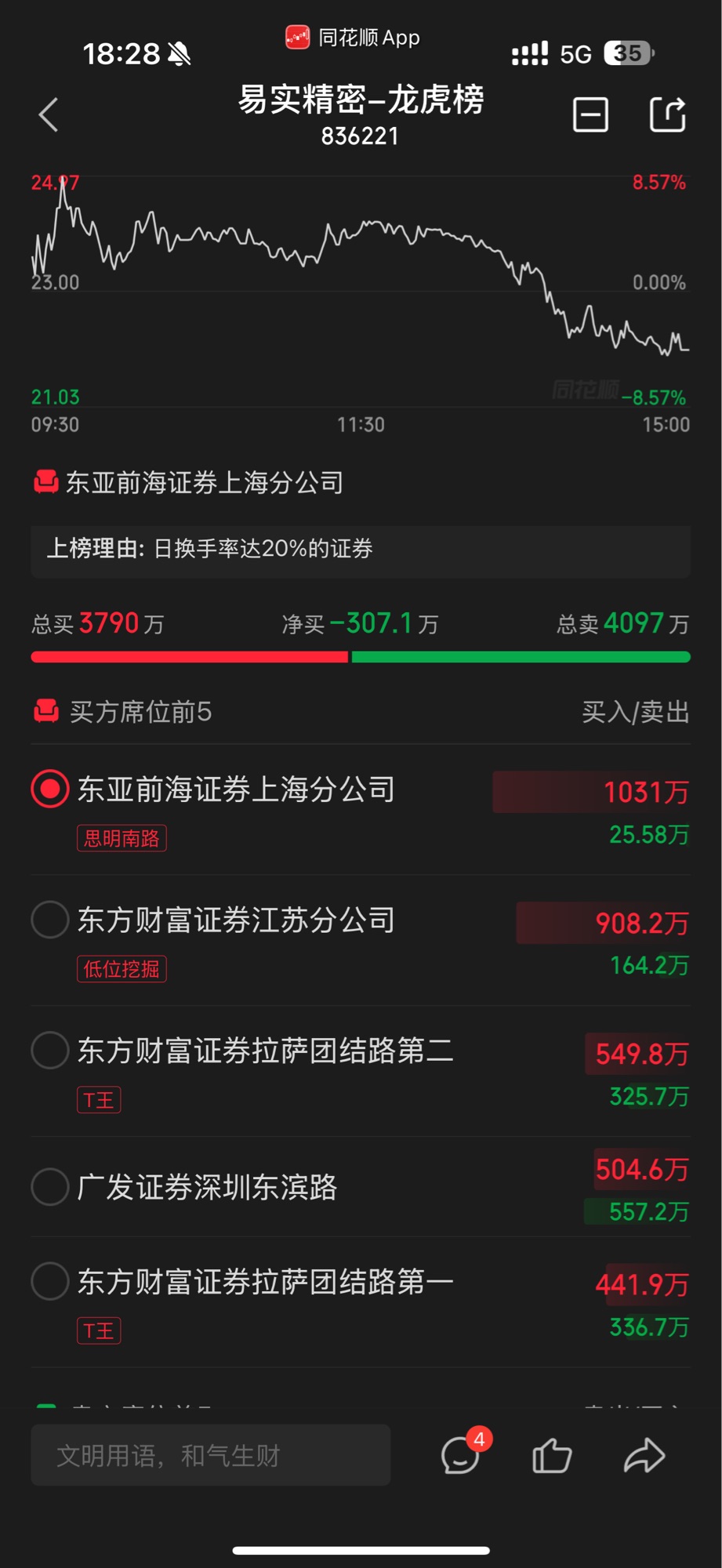Forward using the bottom share arrow
The image size is (722, 1568).
tap(644, 1456)
